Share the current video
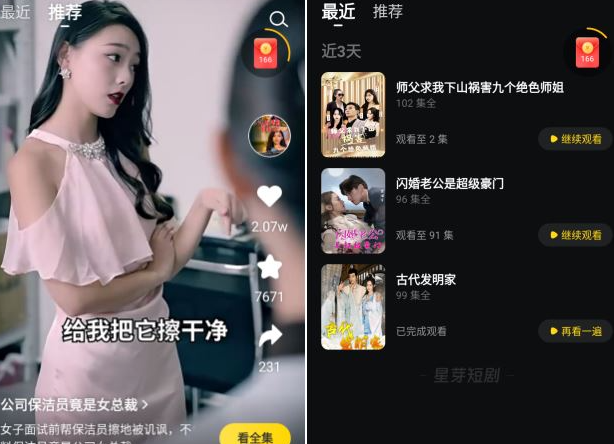The height and width of the screenshot is (444, 614). (x=269, y=338)
